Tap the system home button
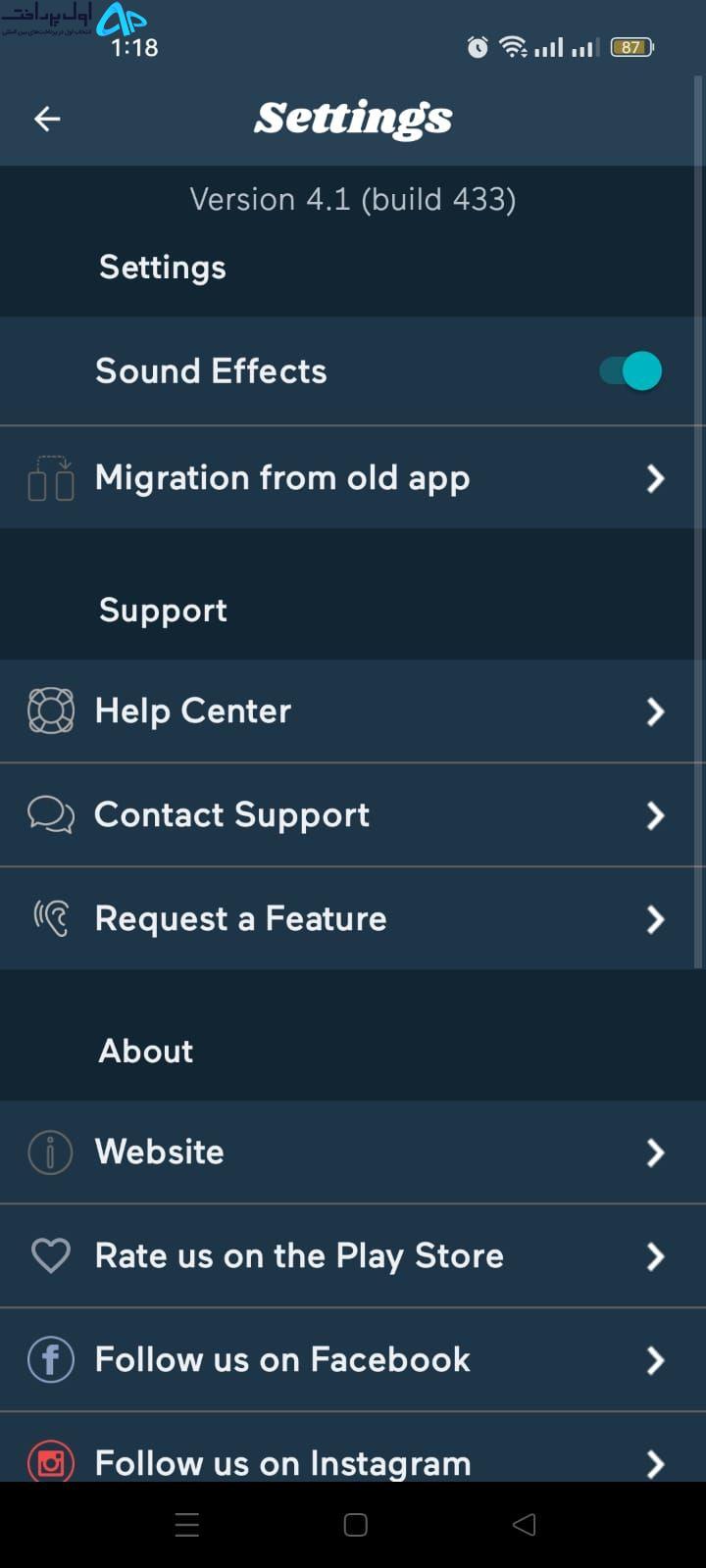The image size is (706, 1568). [x=356, y=1525]
